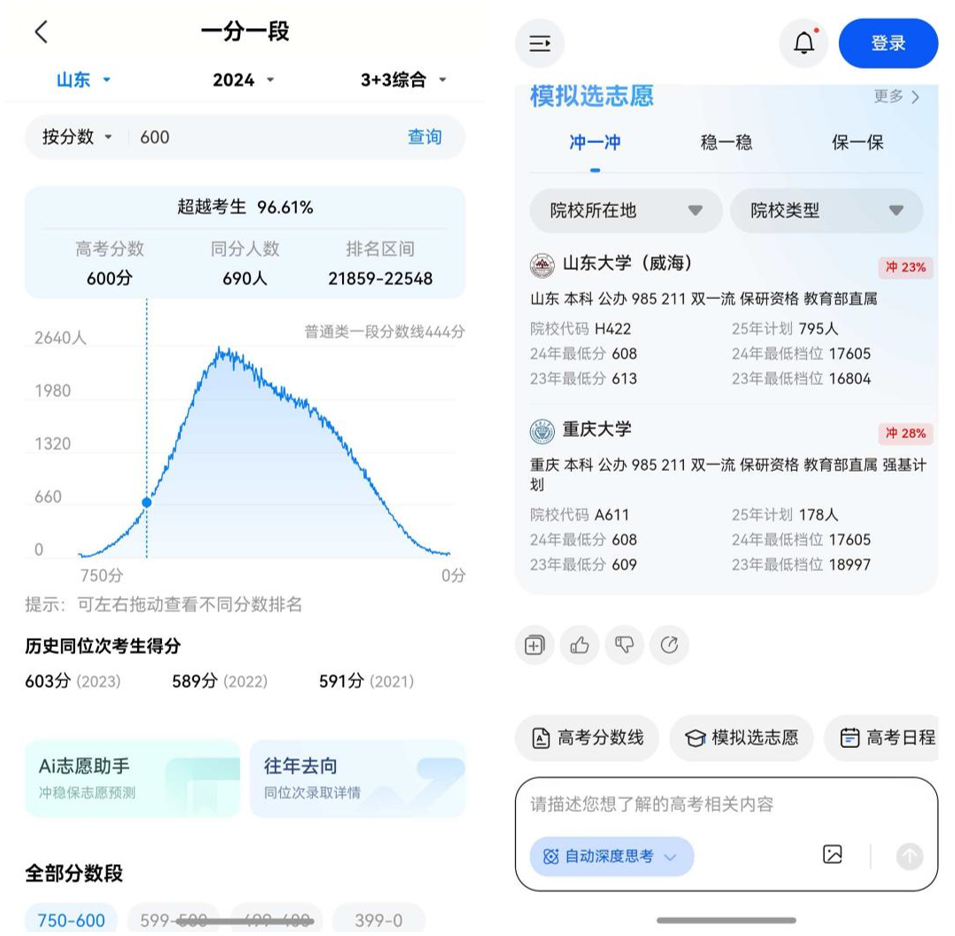Tap the 登录 login button

pos(888,44)
